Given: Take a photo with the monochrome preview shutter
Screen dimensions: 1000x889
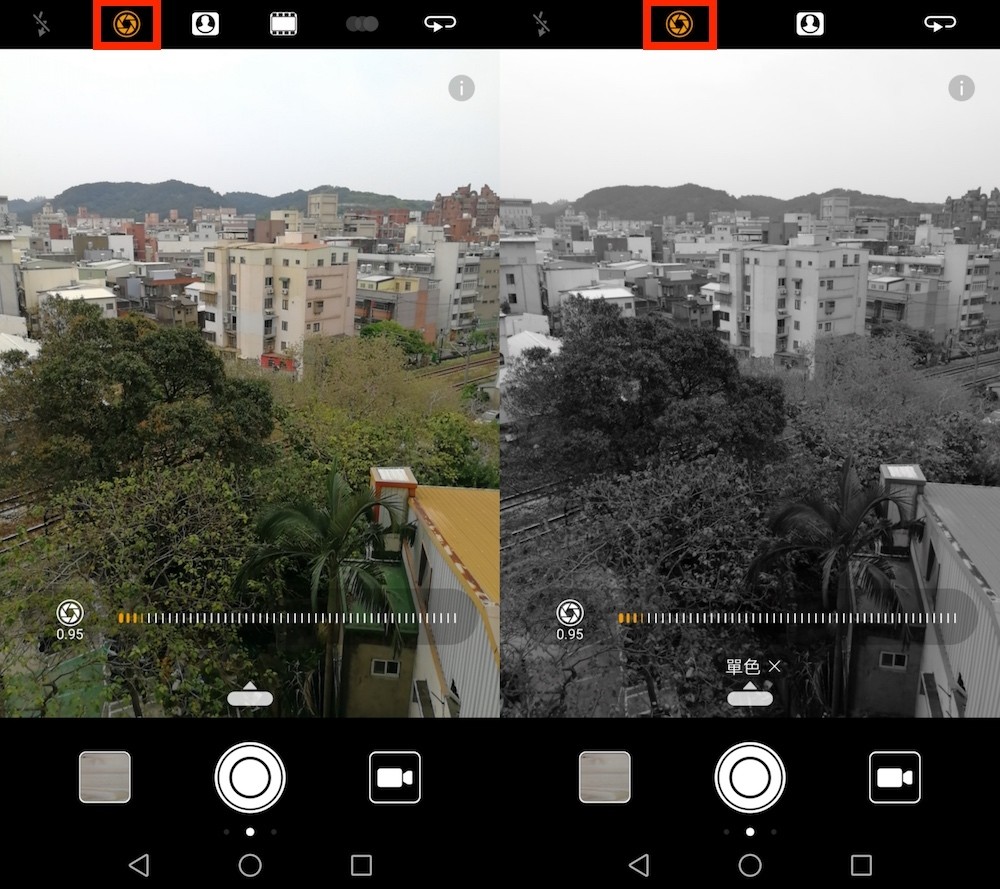Looking at the screenshot, I should pyautogui.click(x=750, y=777).
